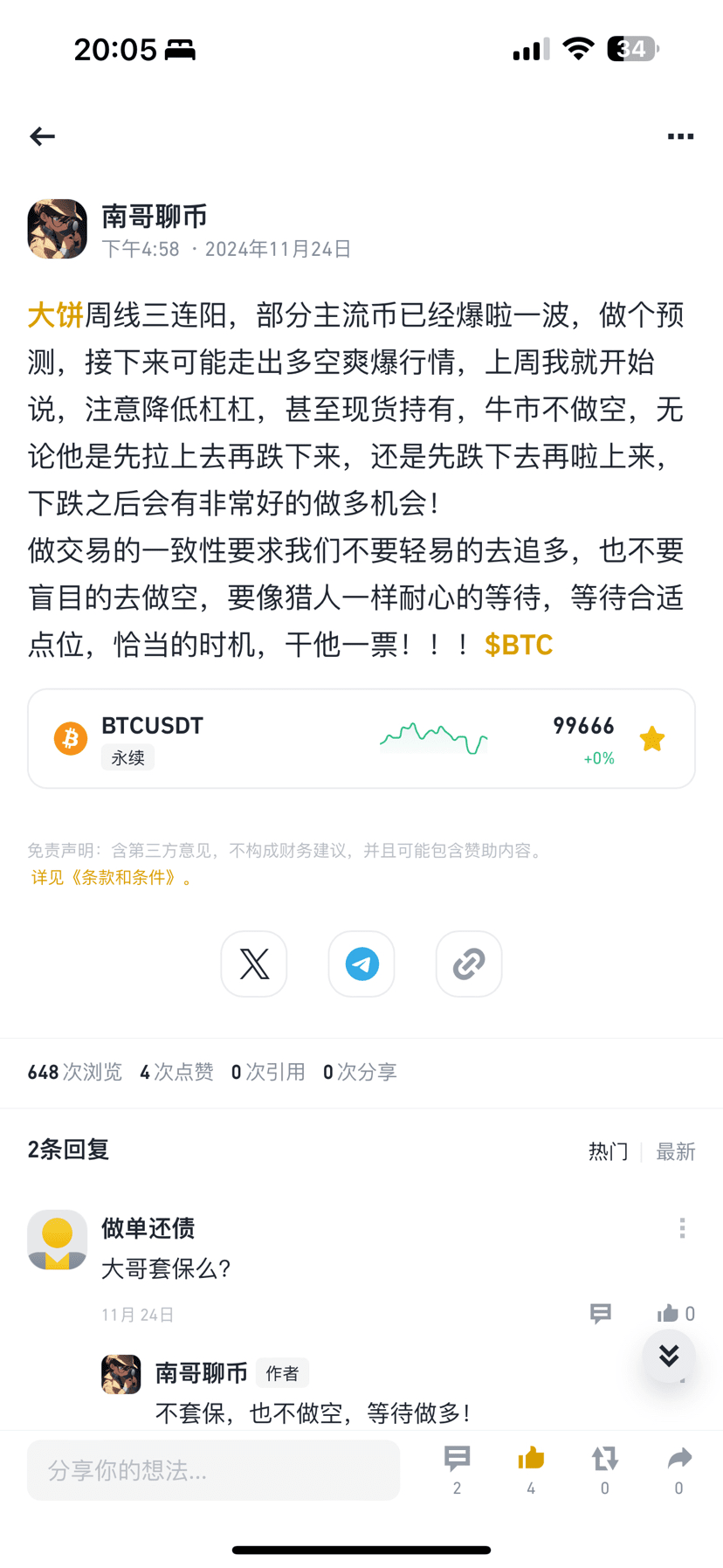Image resolution: width=723 pixels, height=1568 pixels.
Task: Share the post via Telegram
Action: 361,964
